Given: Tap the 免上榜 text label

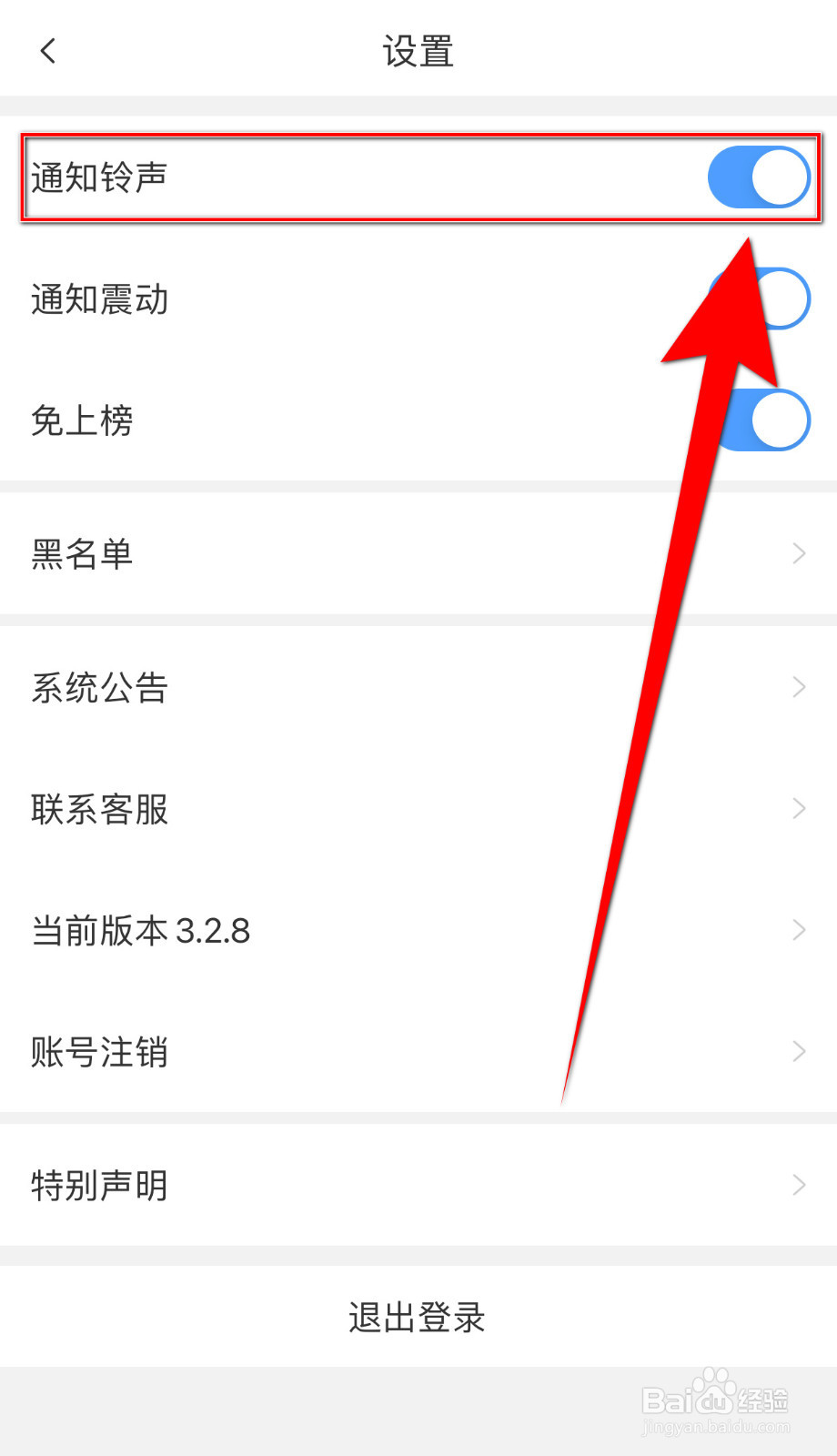Looking at the screenshot, I should pos(82,420).
